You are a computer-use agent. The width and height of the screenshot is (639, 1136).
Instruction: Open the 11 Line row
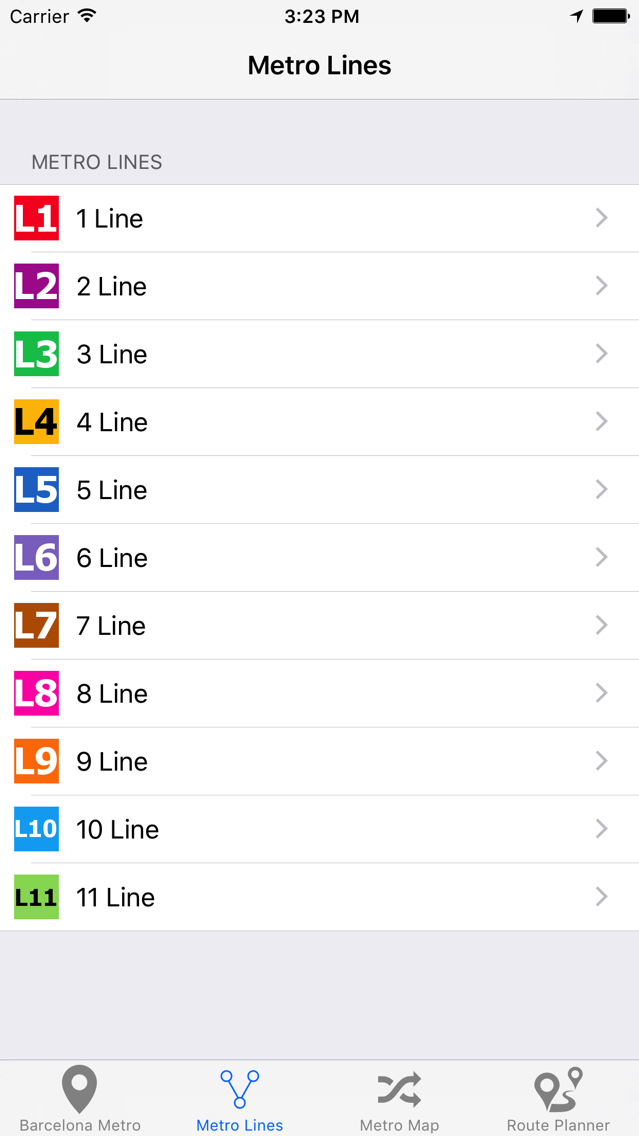pos(320,897)
